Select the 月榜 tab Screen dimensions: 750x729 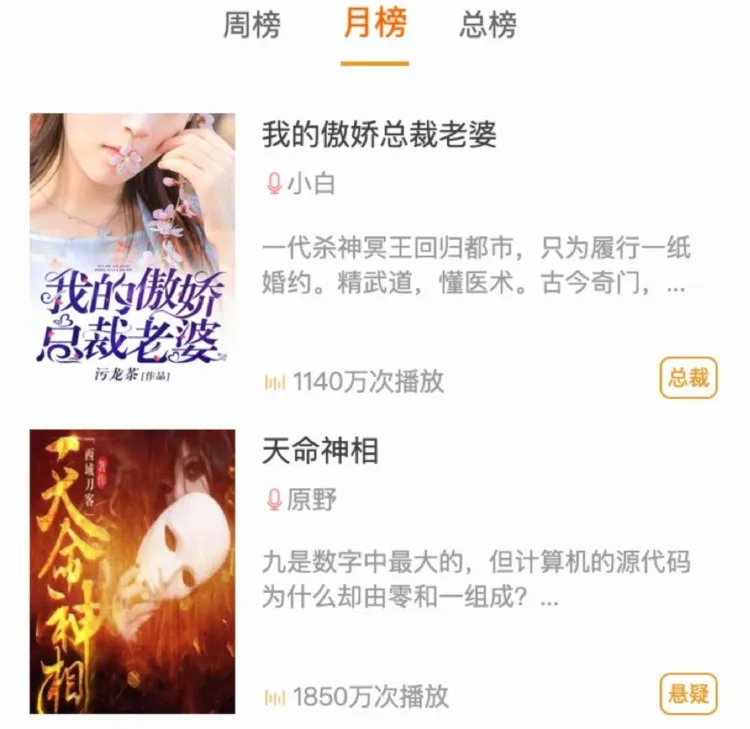375,24
